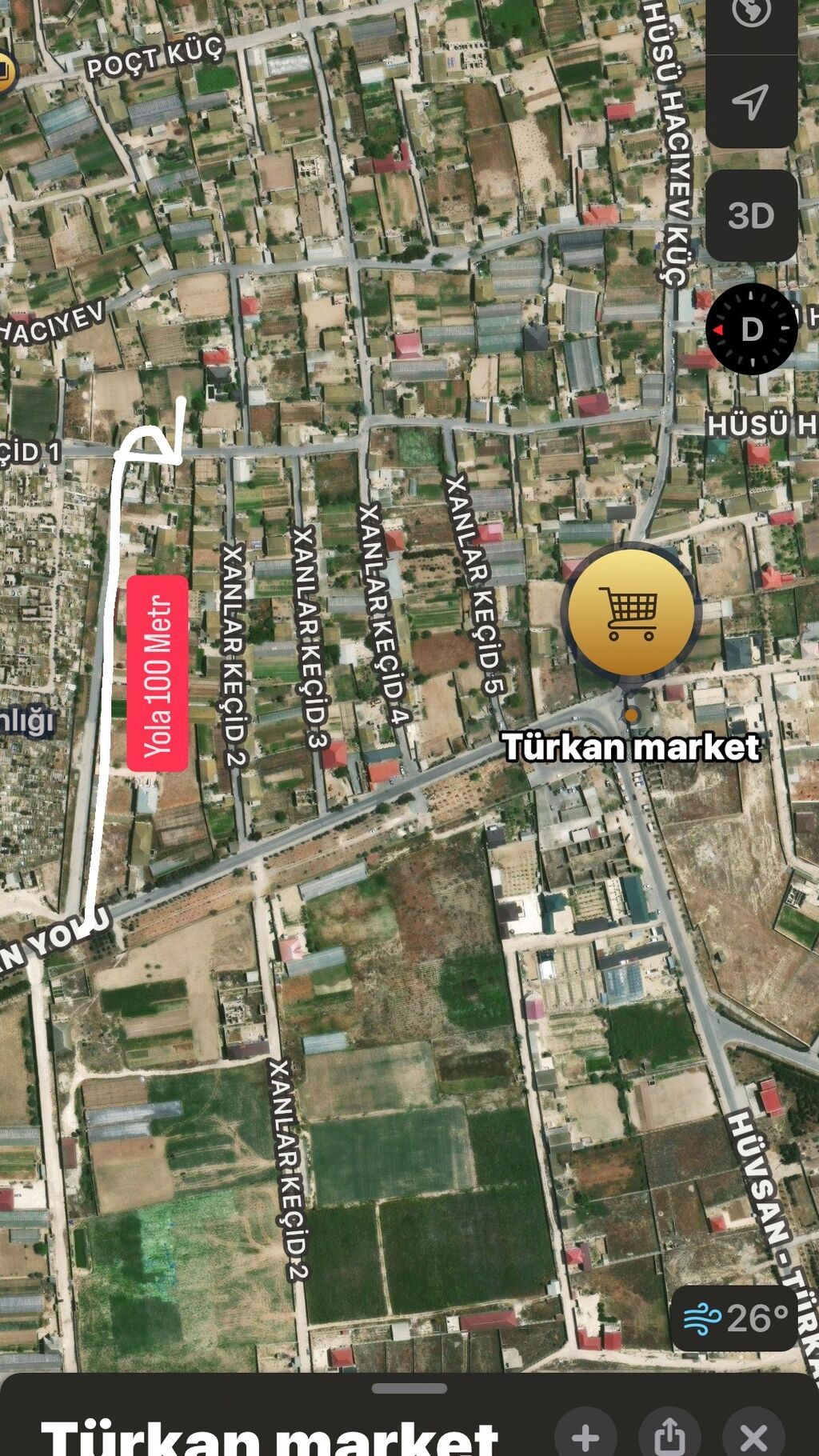Viewport: 819px width, 1456px height.
Task: Close the Türkan market place card
Action: tap(753, 1436)
